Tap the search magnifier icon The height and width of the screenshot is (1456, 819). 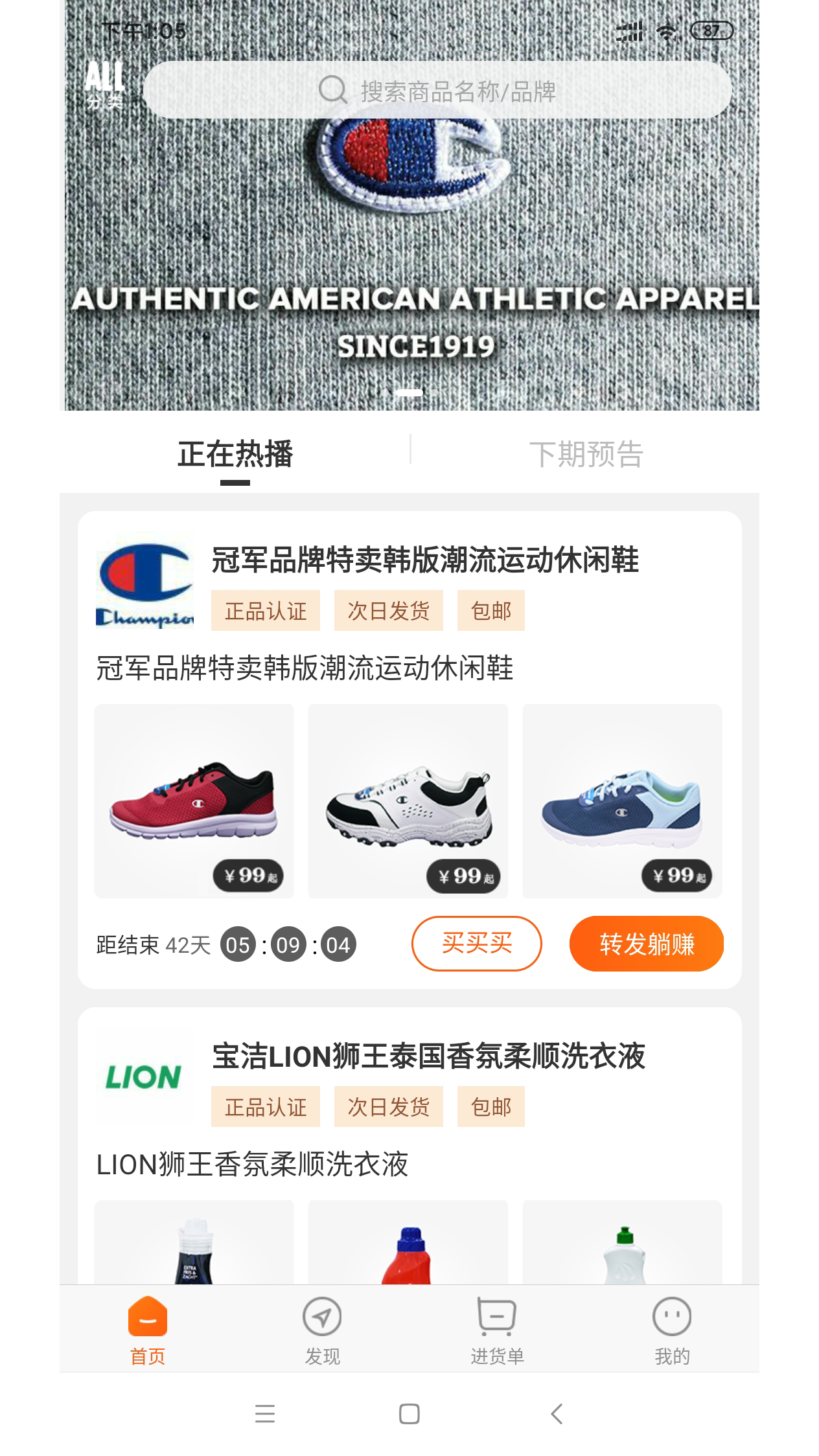pyautogui.click(x=333, y=90)
